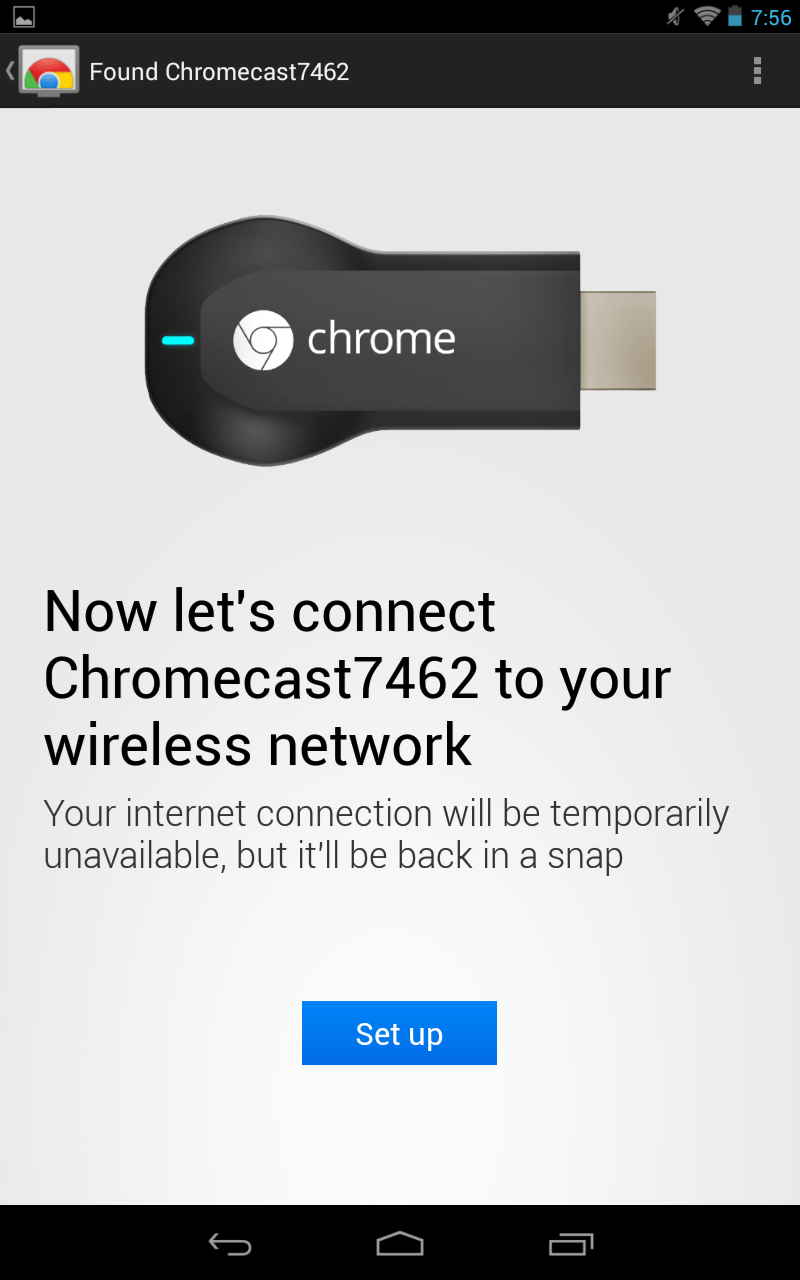Image resolution: width=800 pixels, height=1280 pixels.
Task: Open the overflow menu
Action: (x=757, y=71)
